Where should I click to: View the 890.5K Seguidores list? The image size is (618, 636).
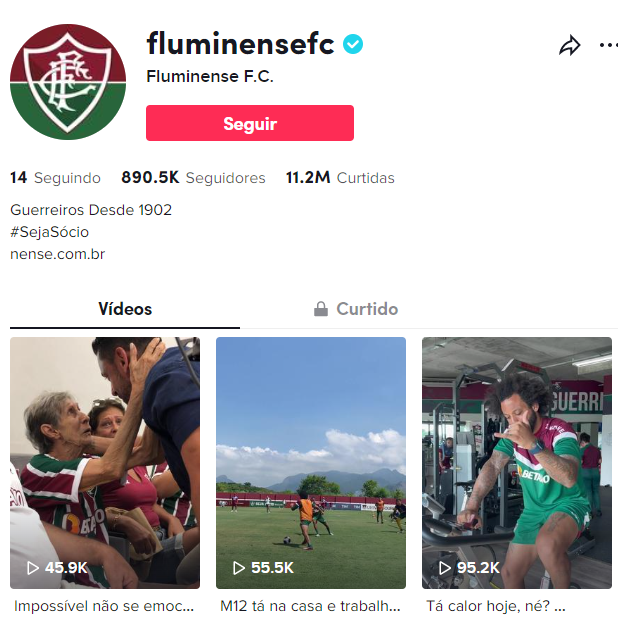coord(193,178)
